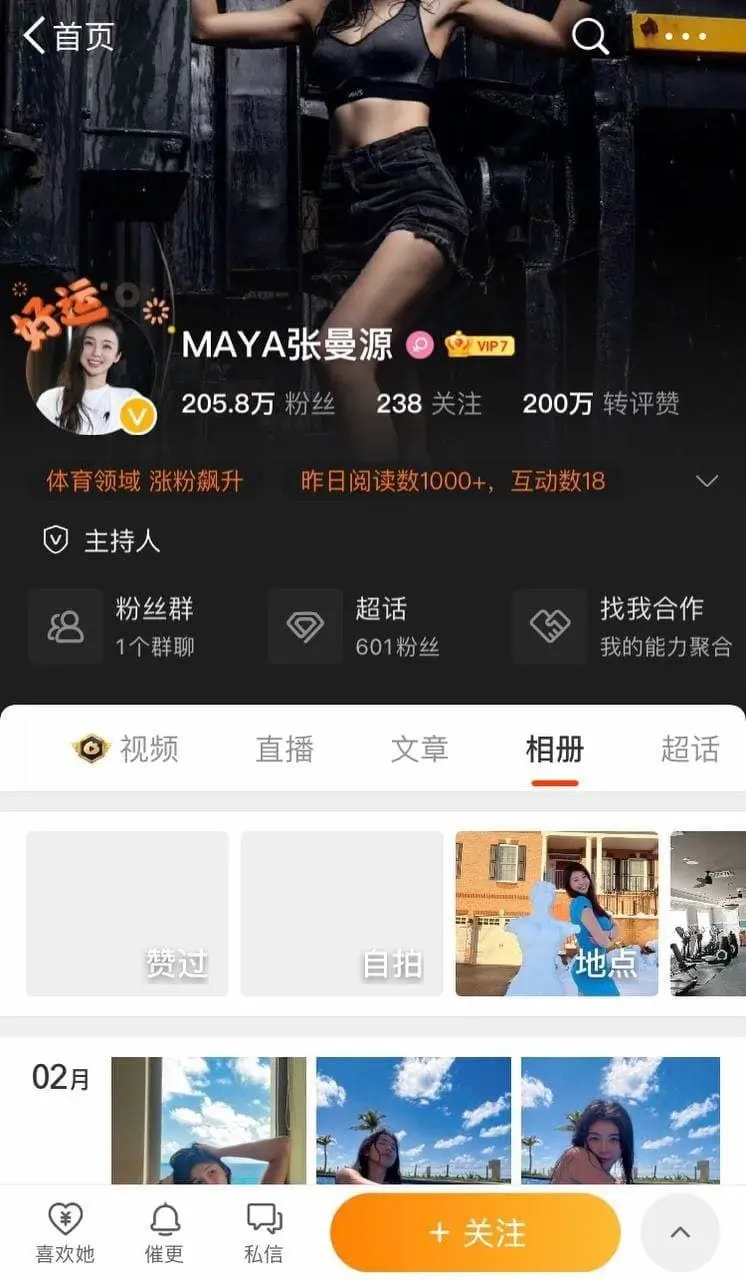Go back to 首页
The image size is (746, 1280).
click(x=68, y=36)
